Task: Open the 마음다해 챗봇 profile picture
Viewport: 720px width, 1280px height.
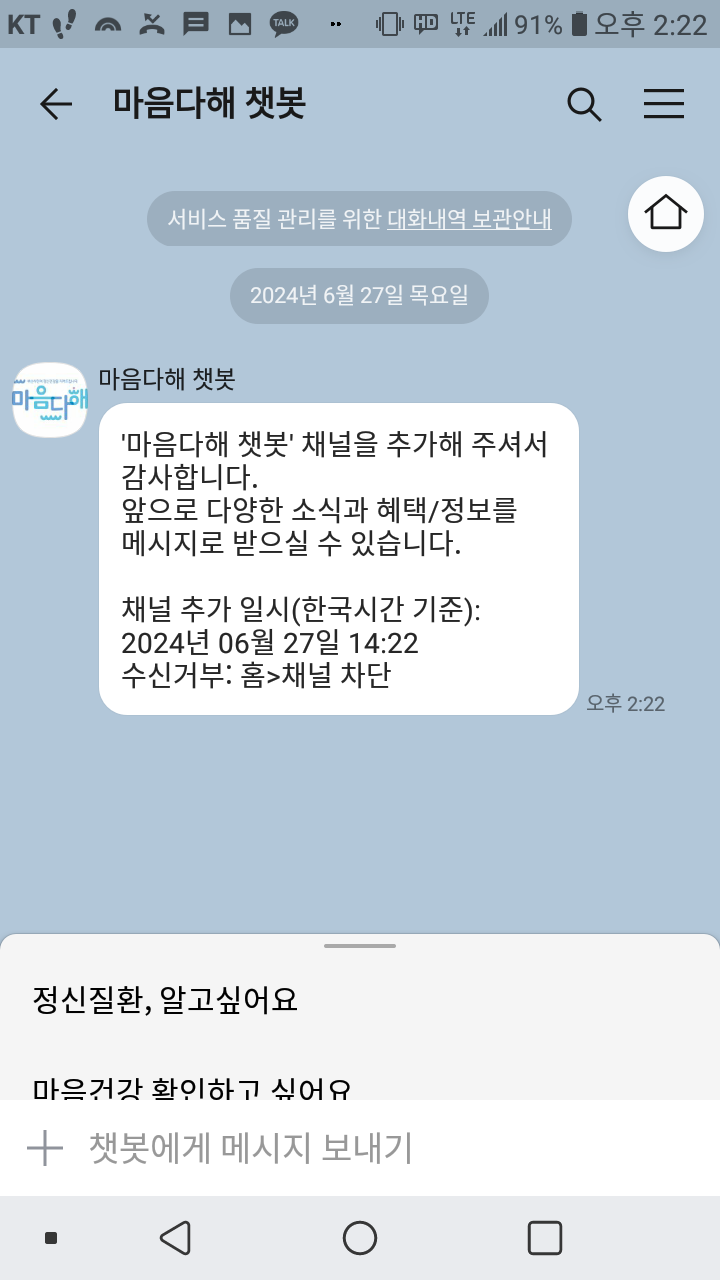Action: [50, 400]
